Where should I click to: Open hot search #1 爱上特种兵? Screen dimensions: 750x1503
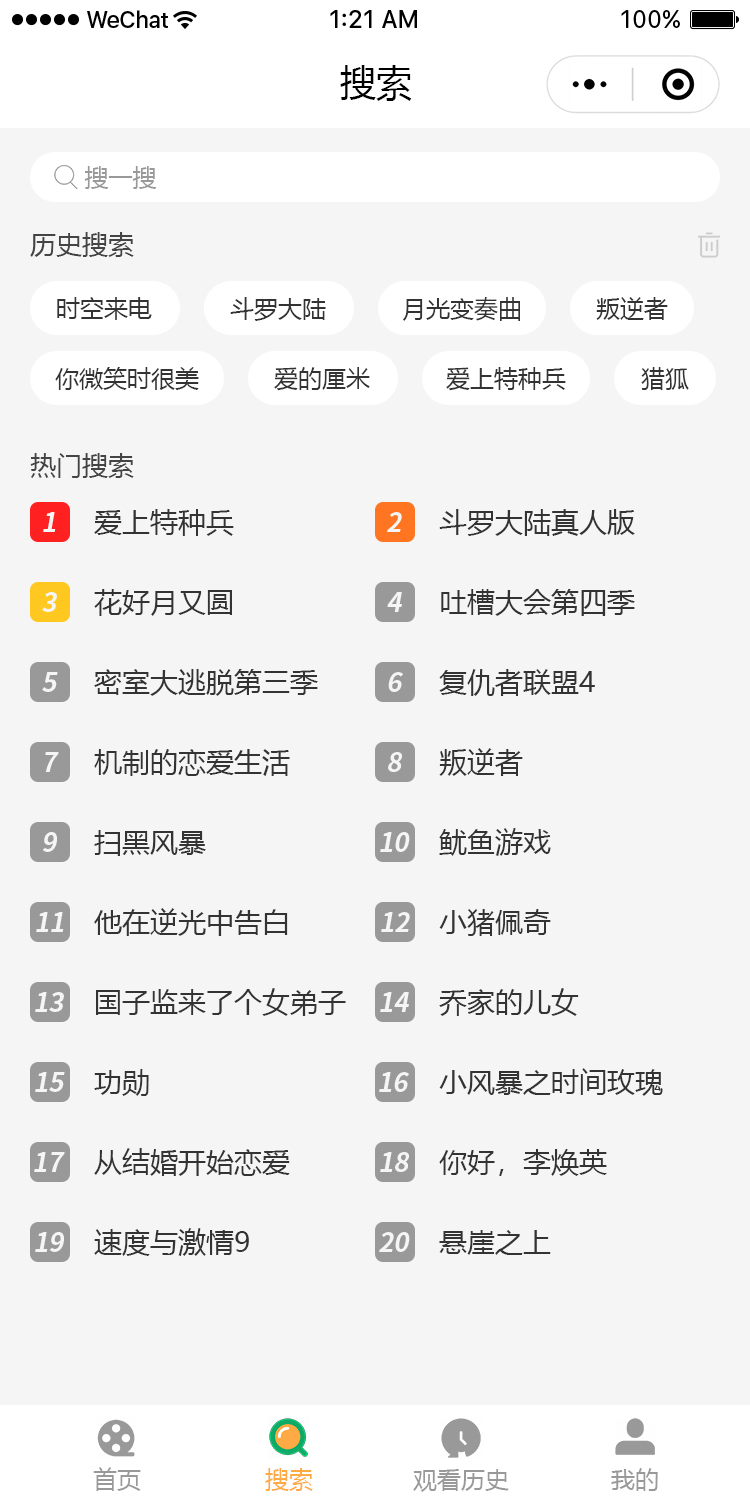coord(164,522)
